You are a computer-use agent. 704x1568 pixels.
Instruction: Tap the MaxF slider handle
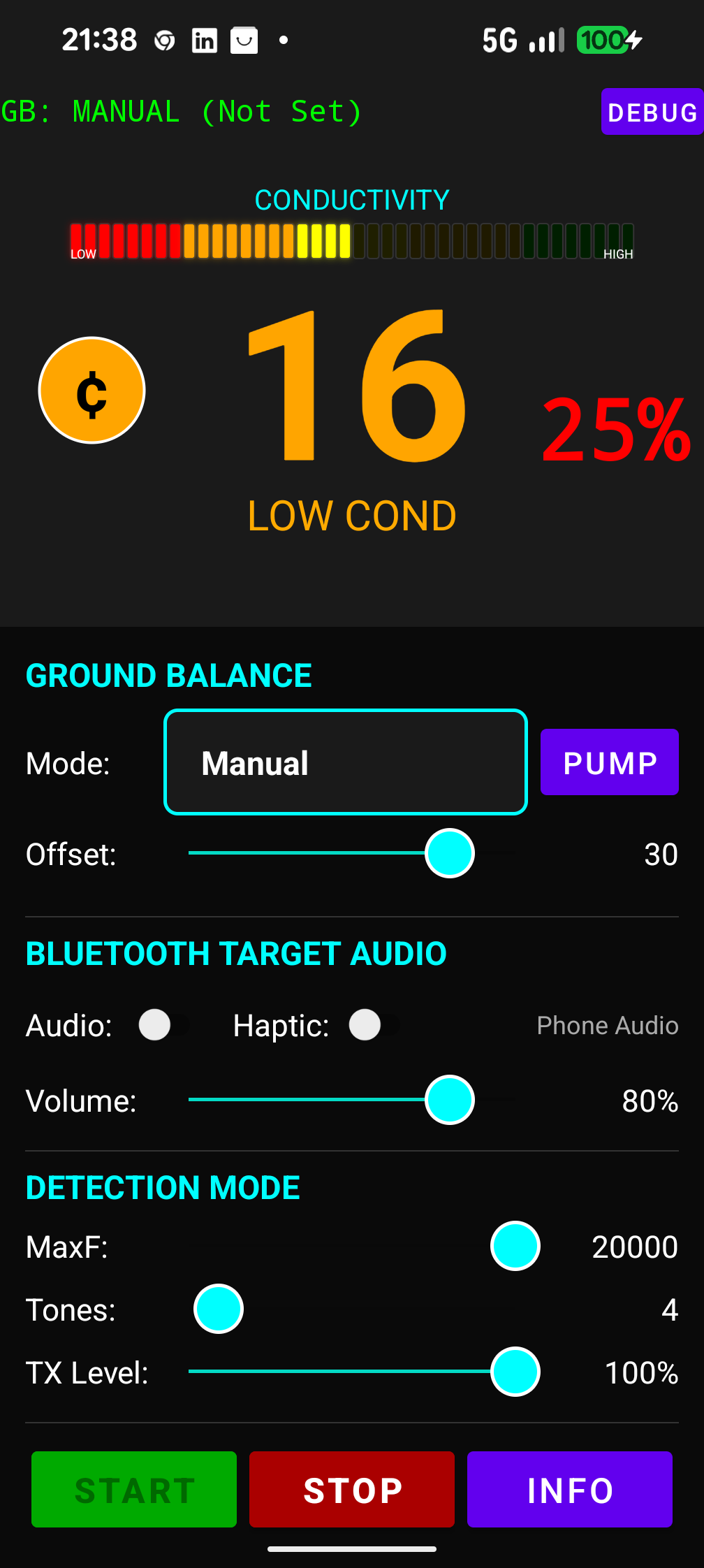pos(515,1246)
